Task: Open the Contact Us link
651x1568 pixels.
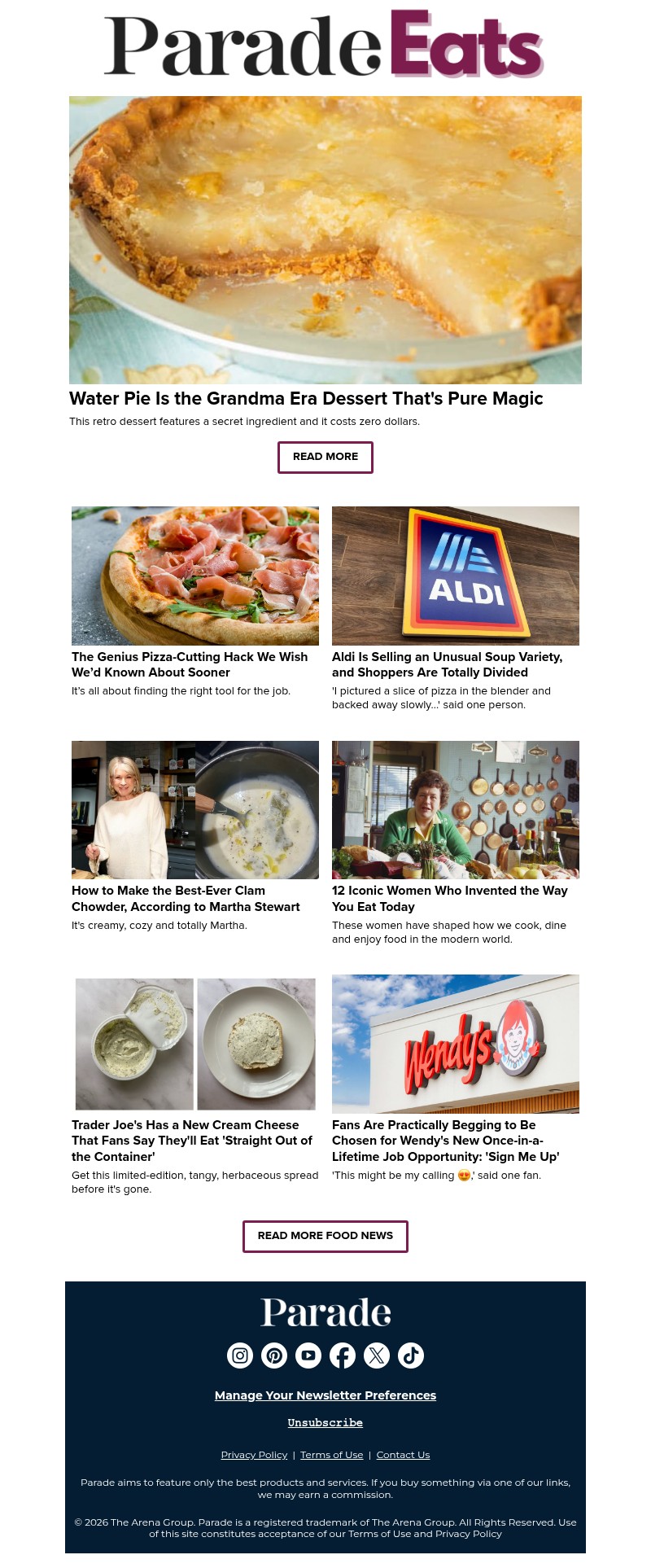Action: [x=403, y=1455]
